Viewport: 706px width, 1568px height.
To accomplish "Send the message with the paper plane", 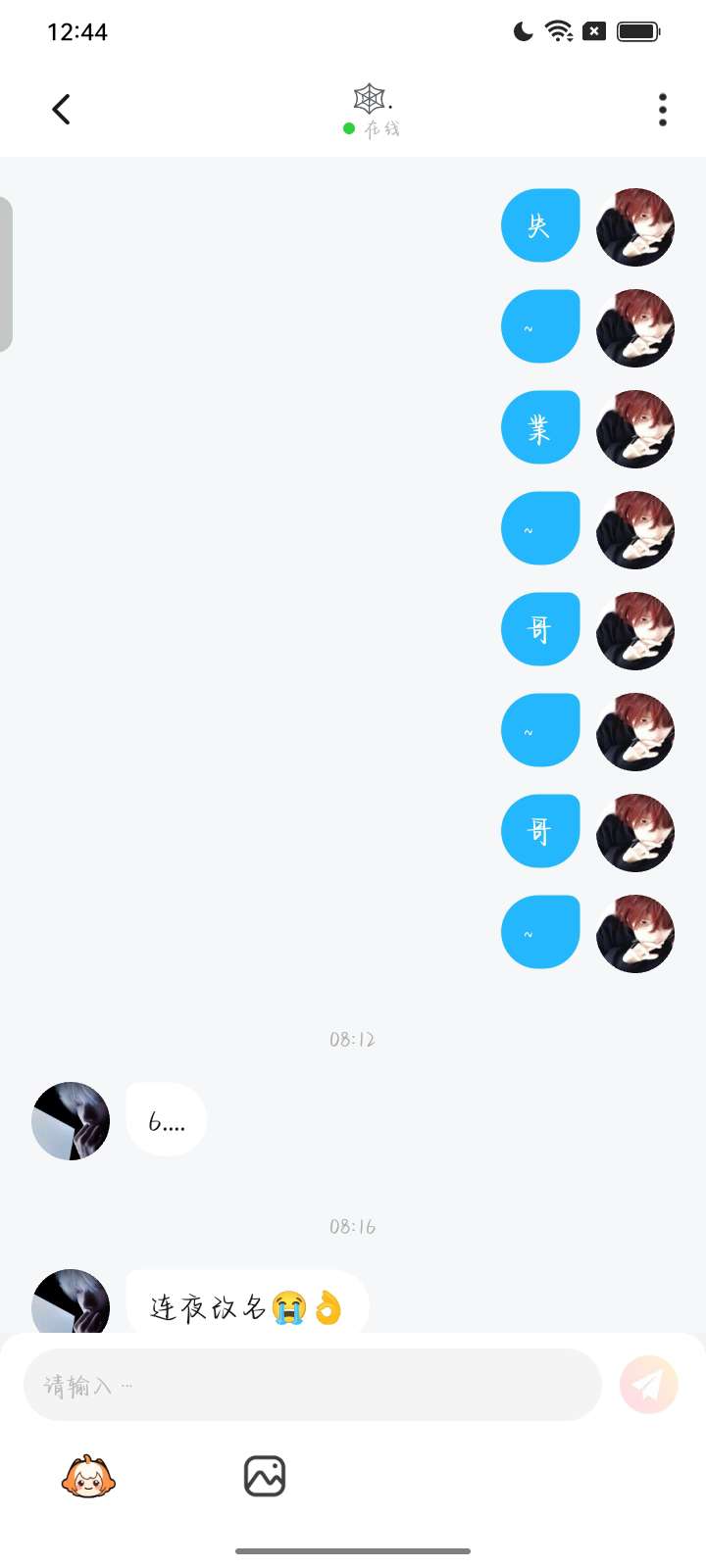I will click(x=648, y=1385).
